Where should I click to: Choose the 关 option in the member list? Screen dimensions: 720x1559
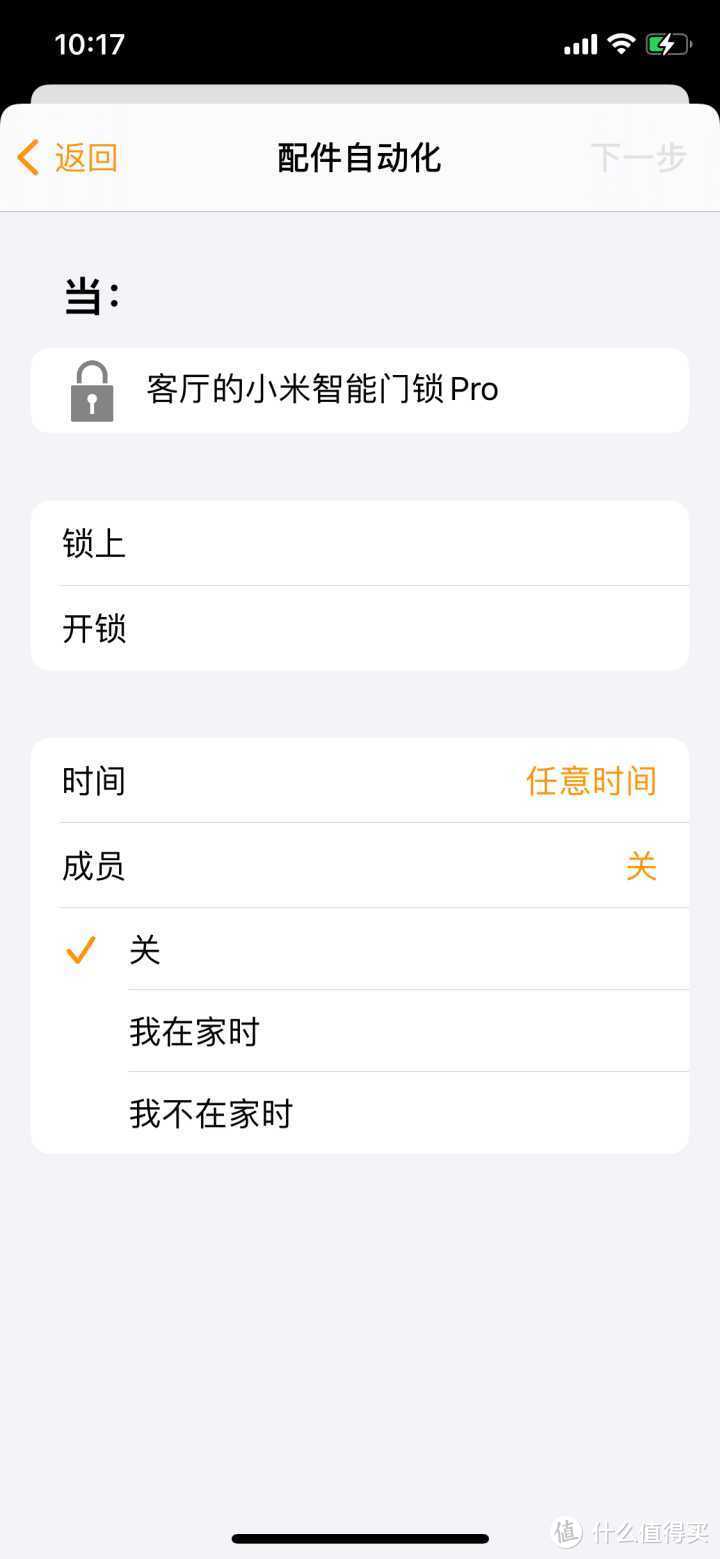146,950
